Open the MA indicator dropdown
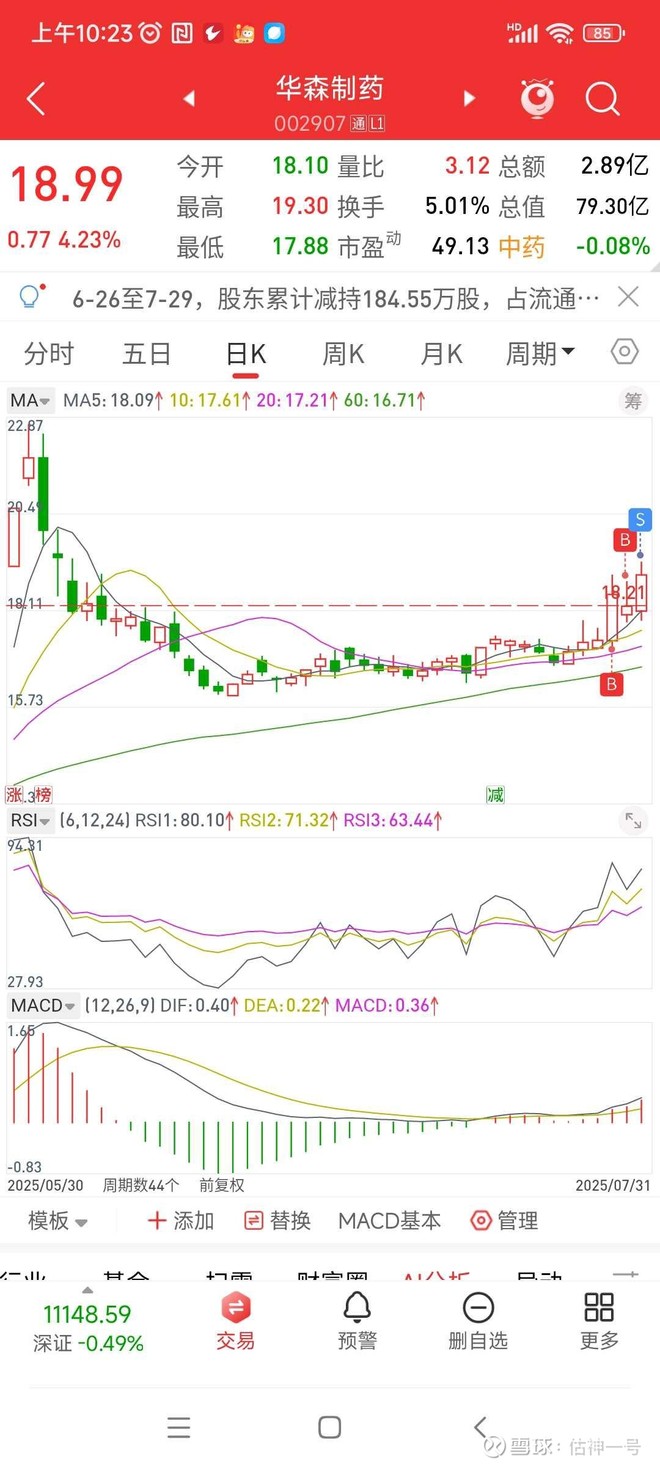 [30, 401]
